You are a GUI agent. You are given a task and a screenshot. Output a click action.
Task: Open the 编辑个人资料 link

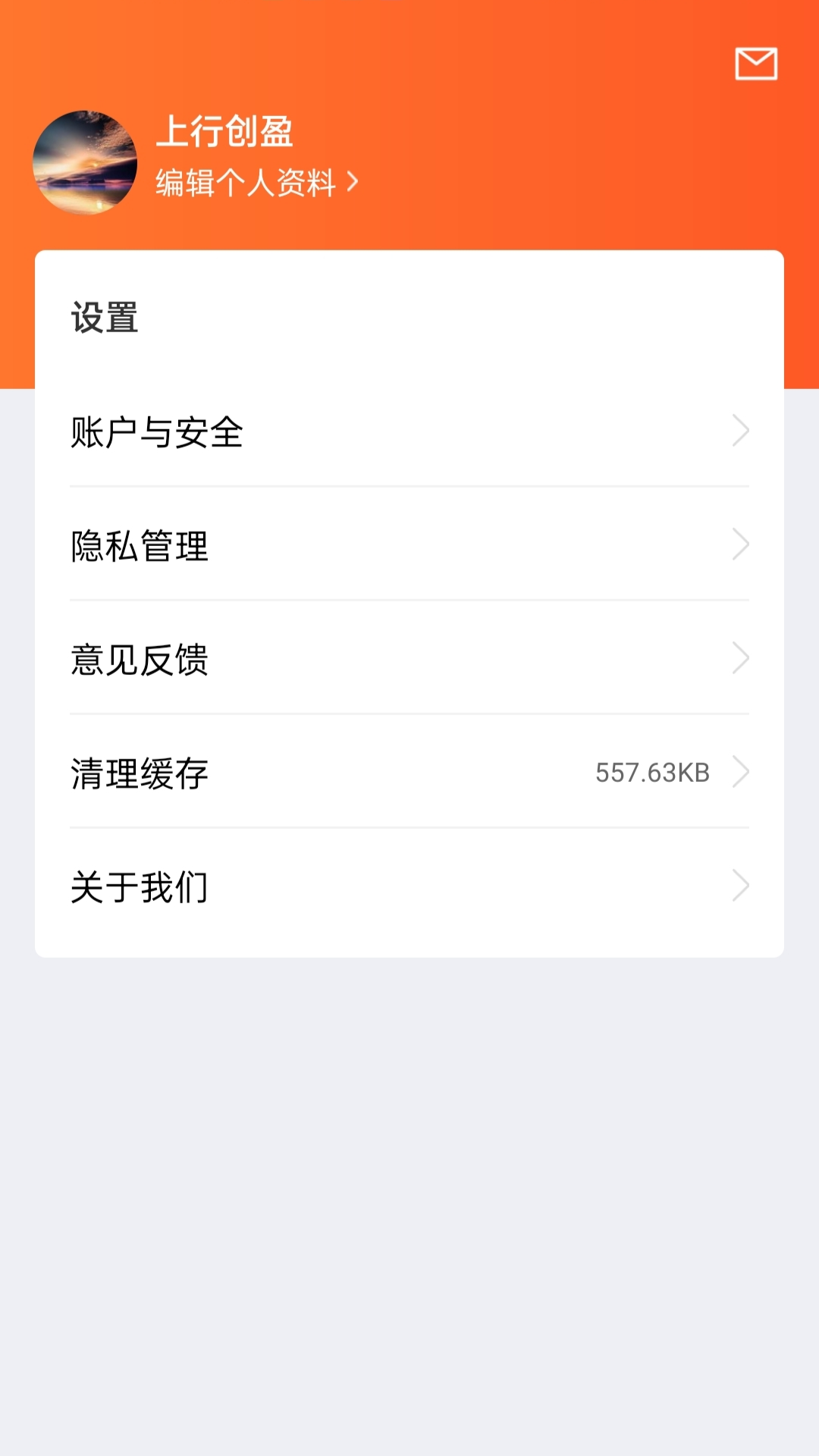pyautogui.click(x=244, y=180)
